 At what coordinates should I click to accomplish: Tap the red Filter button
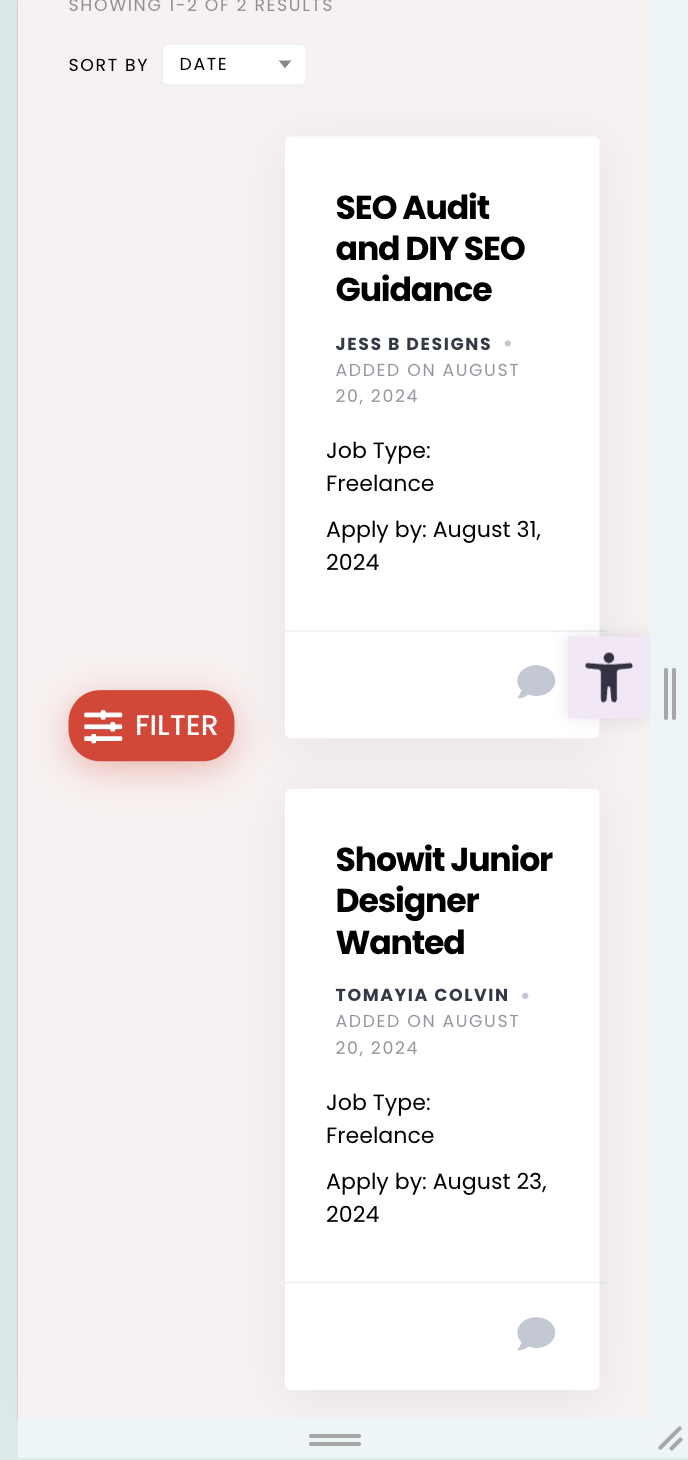tap(151, 725)
